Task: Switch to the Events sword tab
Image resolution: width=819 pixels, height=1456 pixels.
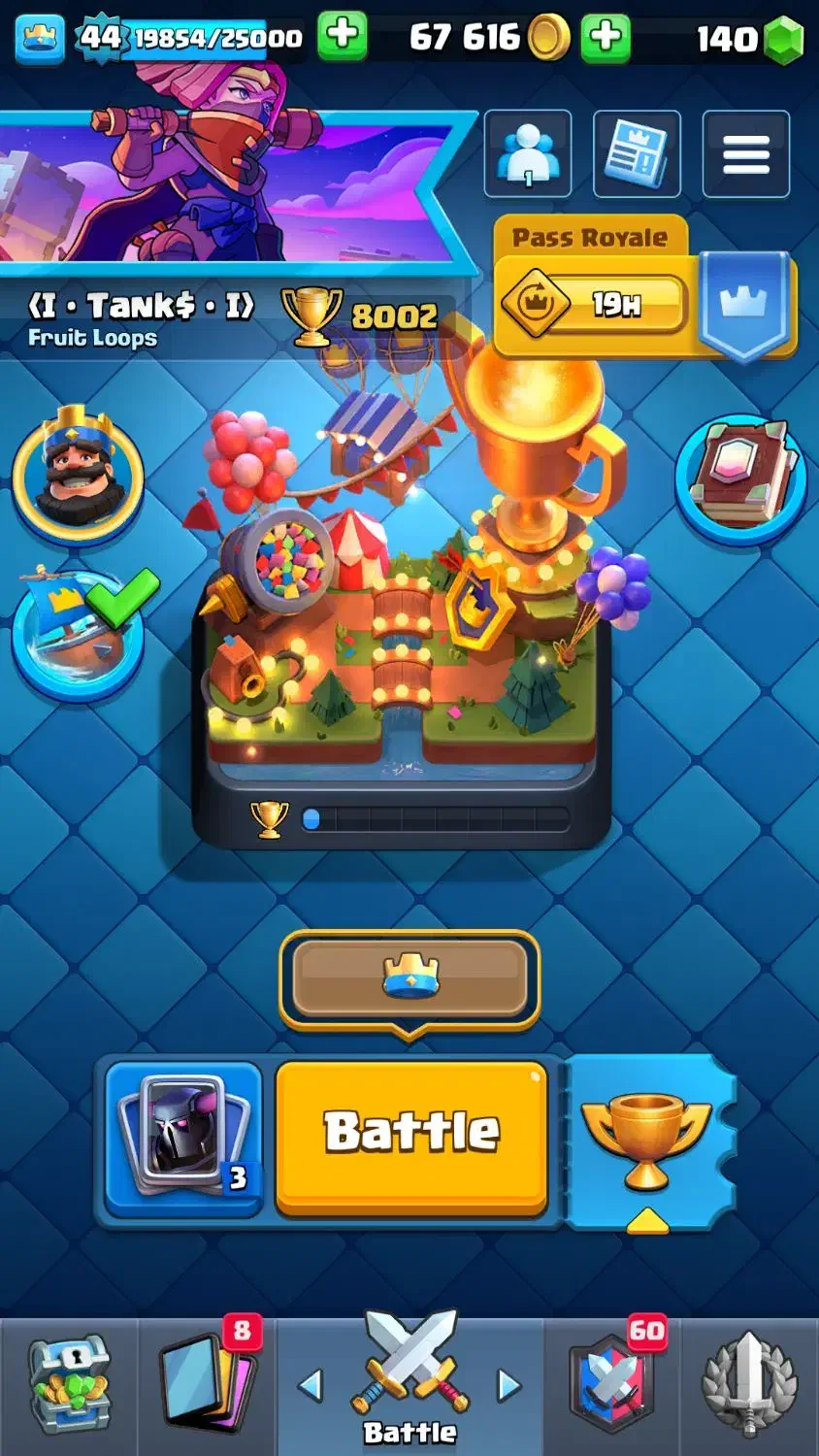Action: pos(749,1386)
